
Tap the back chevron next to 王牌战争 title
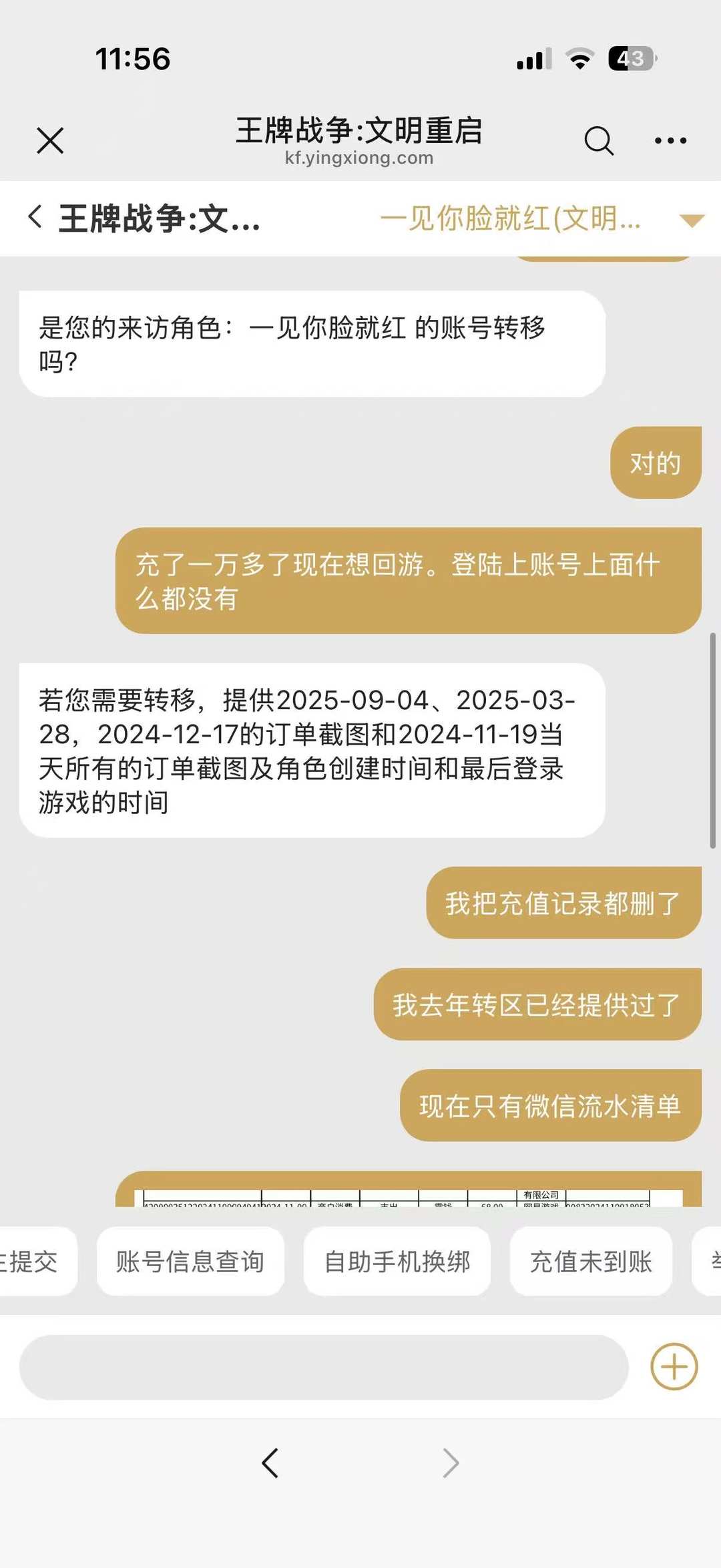pyautogui.click(x=35, y=219)
